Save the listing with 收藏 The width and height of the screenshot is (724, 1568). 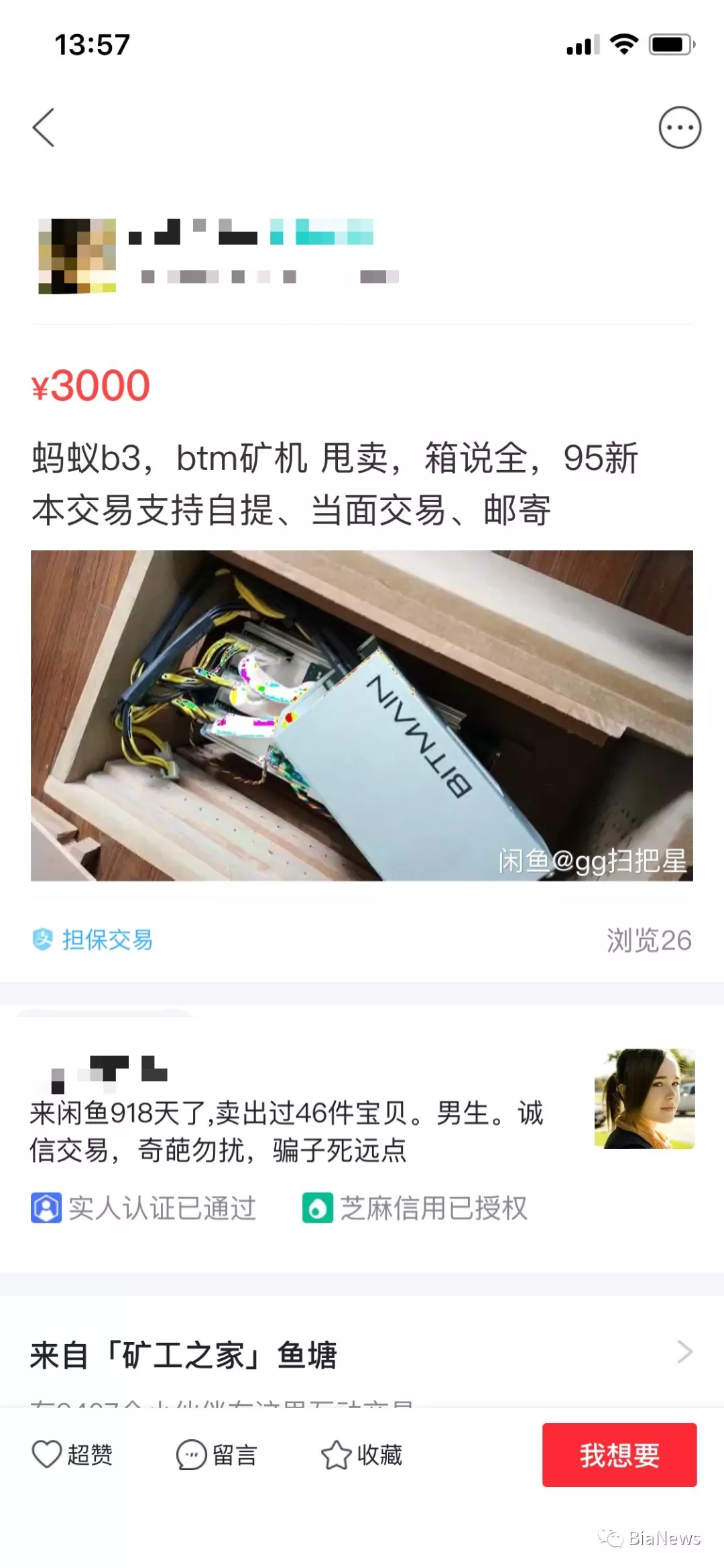click(x=362, y=1455)
